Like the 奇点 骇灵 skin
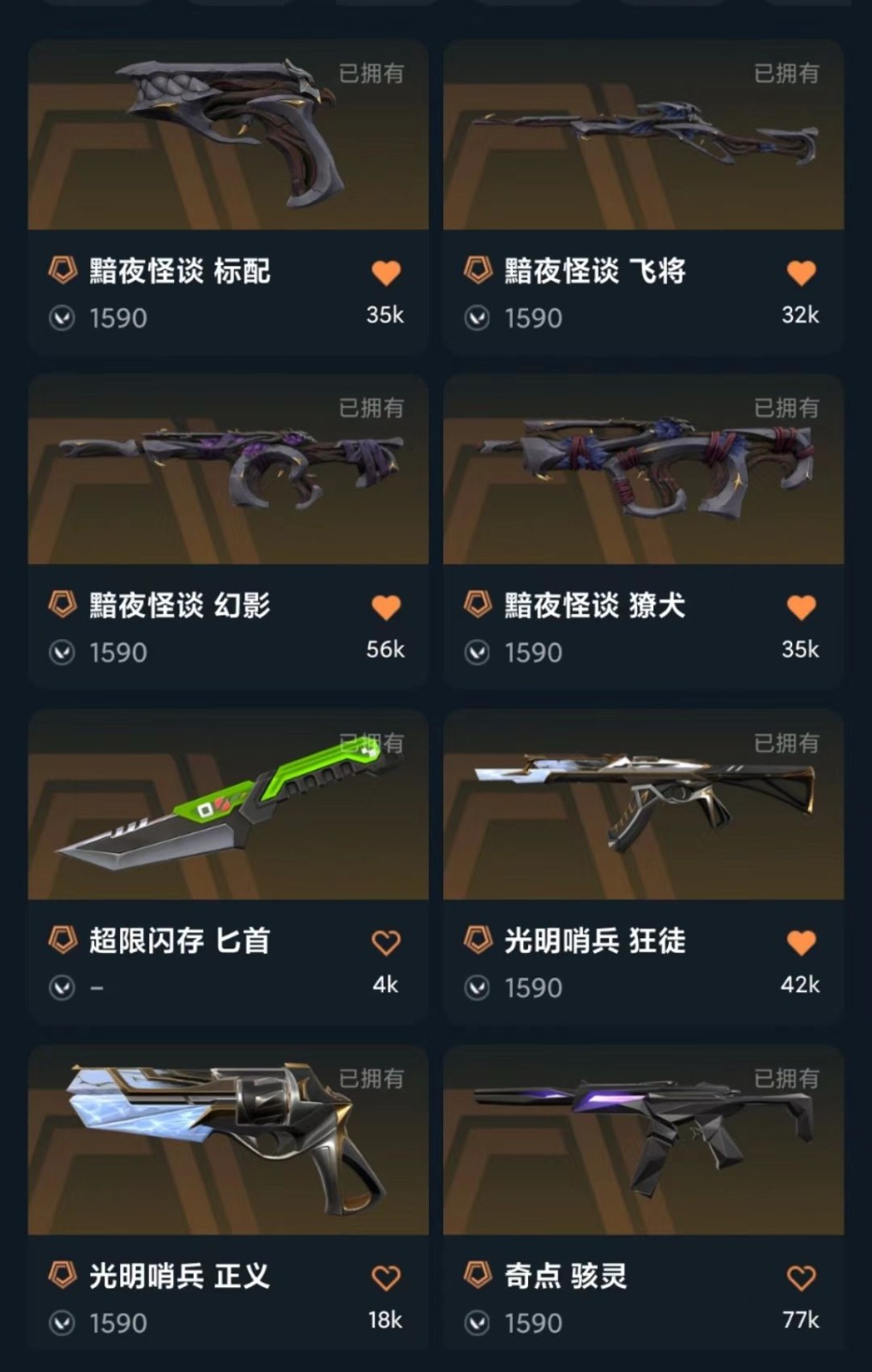This screenshot has width=872, height=1372. click(x=801, y=1278)
